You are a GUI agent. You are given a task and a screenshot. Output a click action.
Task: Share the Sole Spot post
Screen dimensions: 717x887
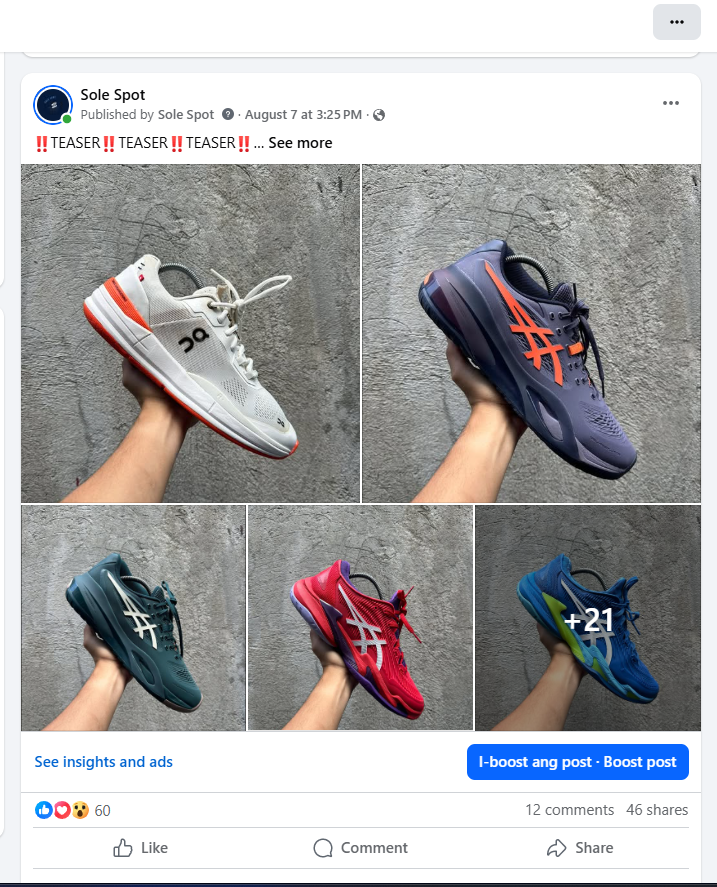pos(580,848)
